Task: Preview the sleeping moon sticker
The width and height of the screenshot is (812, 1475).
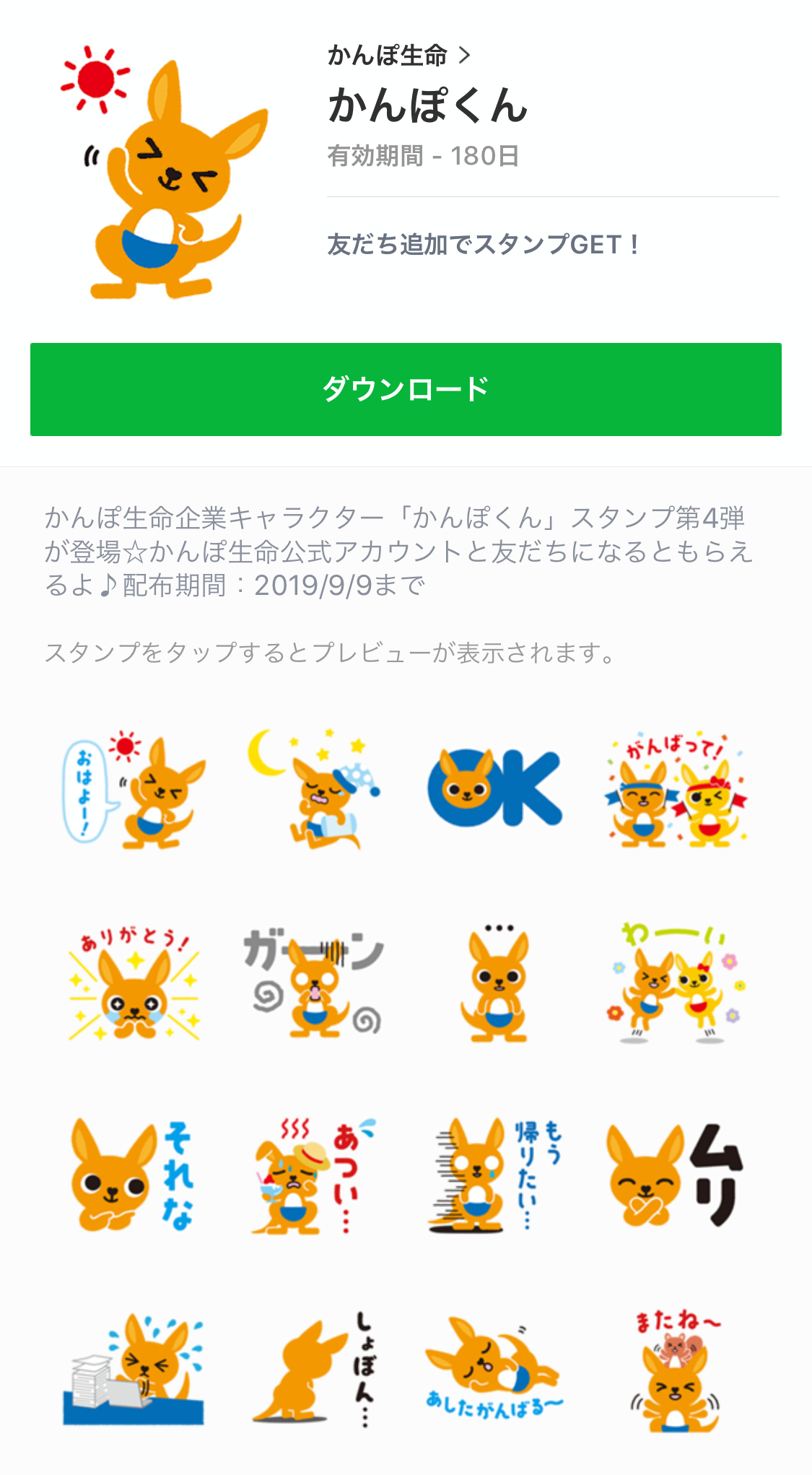Action: pyautogui.click(x=314, y=789)
